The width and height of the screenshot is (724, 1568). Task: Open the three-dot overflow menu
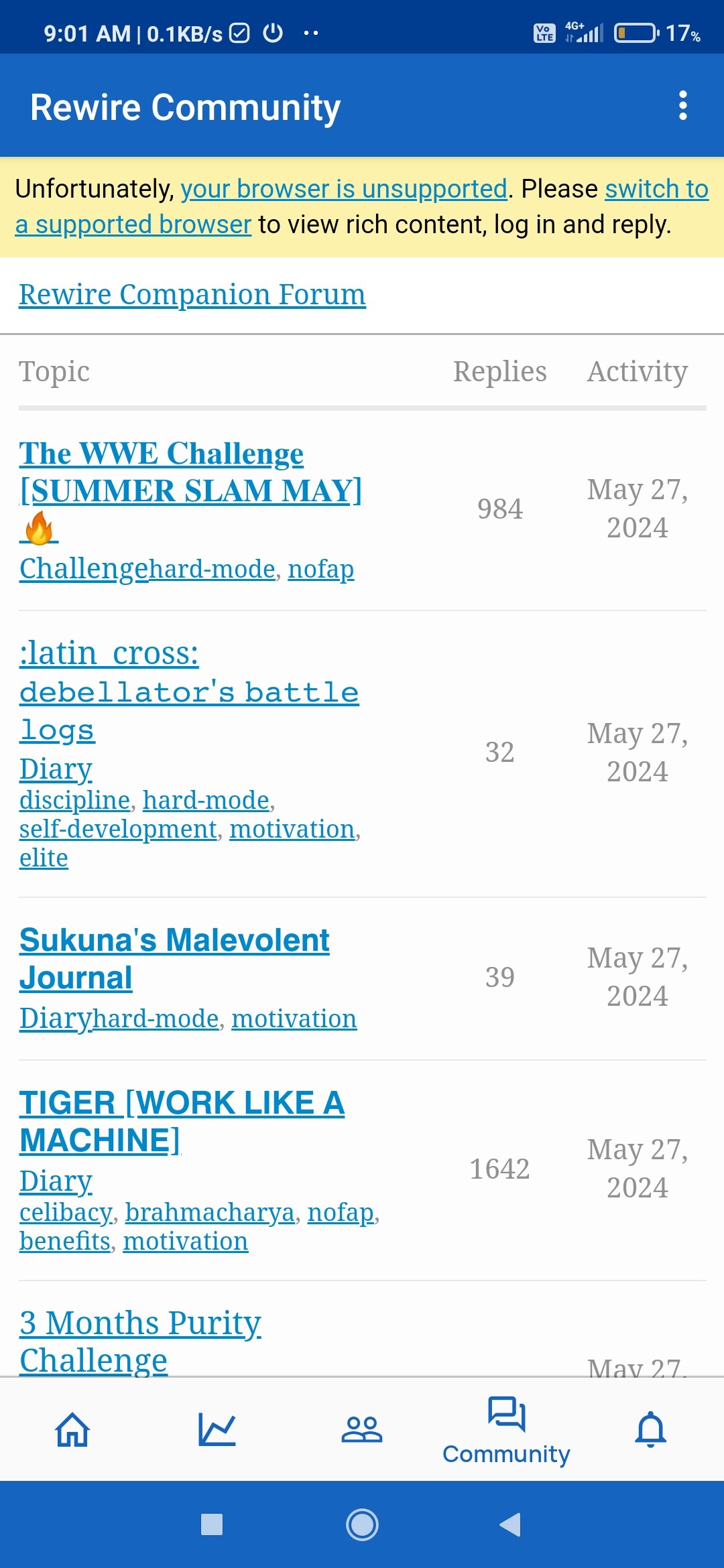[682, 106]
